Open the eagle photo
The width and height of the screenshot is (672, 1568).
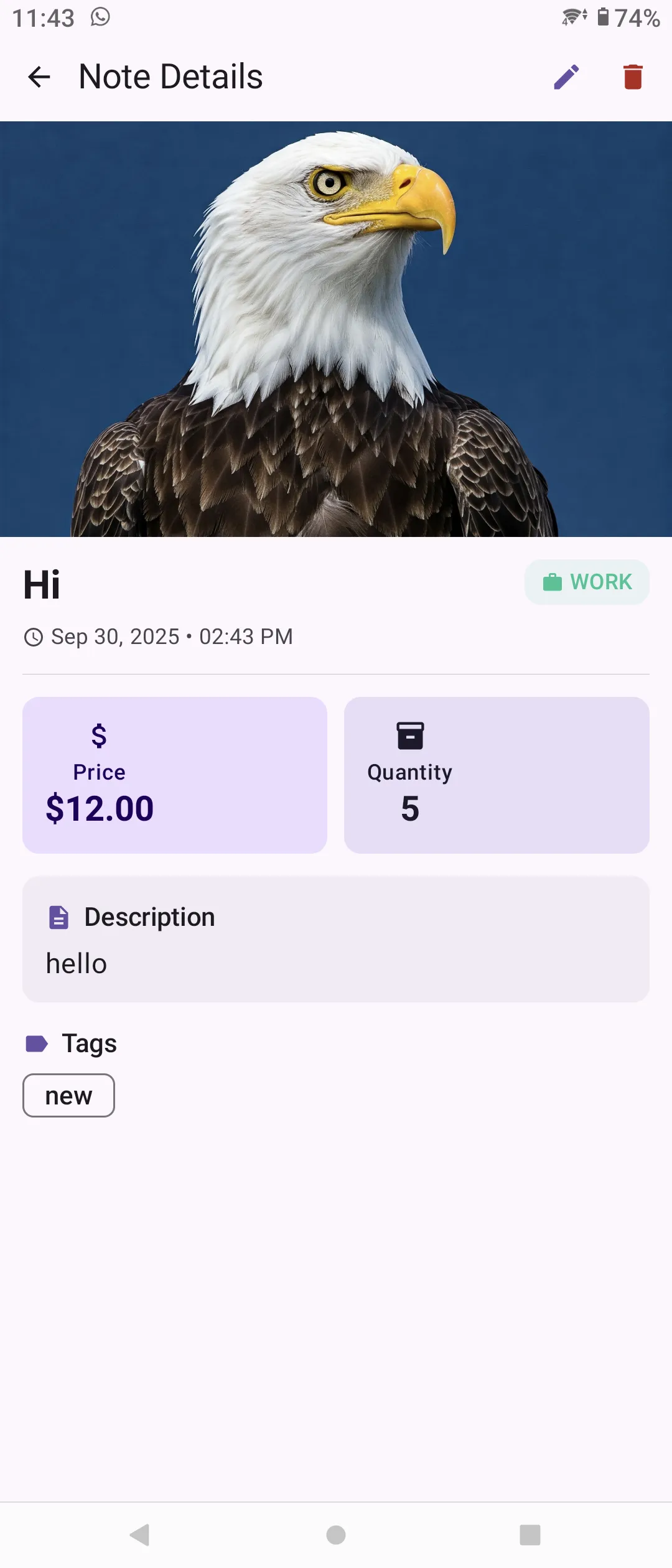click(336, 329)
